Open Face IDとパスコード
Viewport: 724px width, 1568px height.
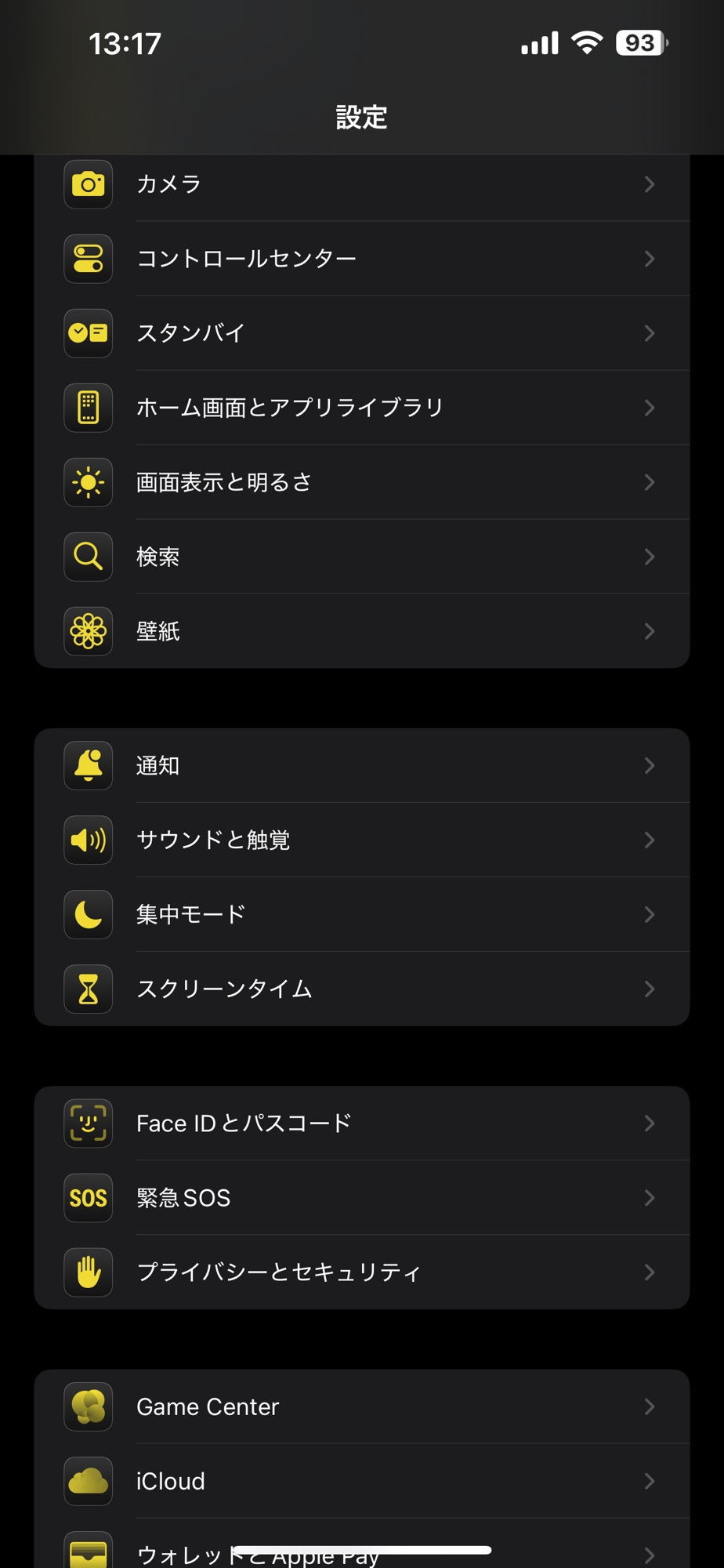point(360,1123)
